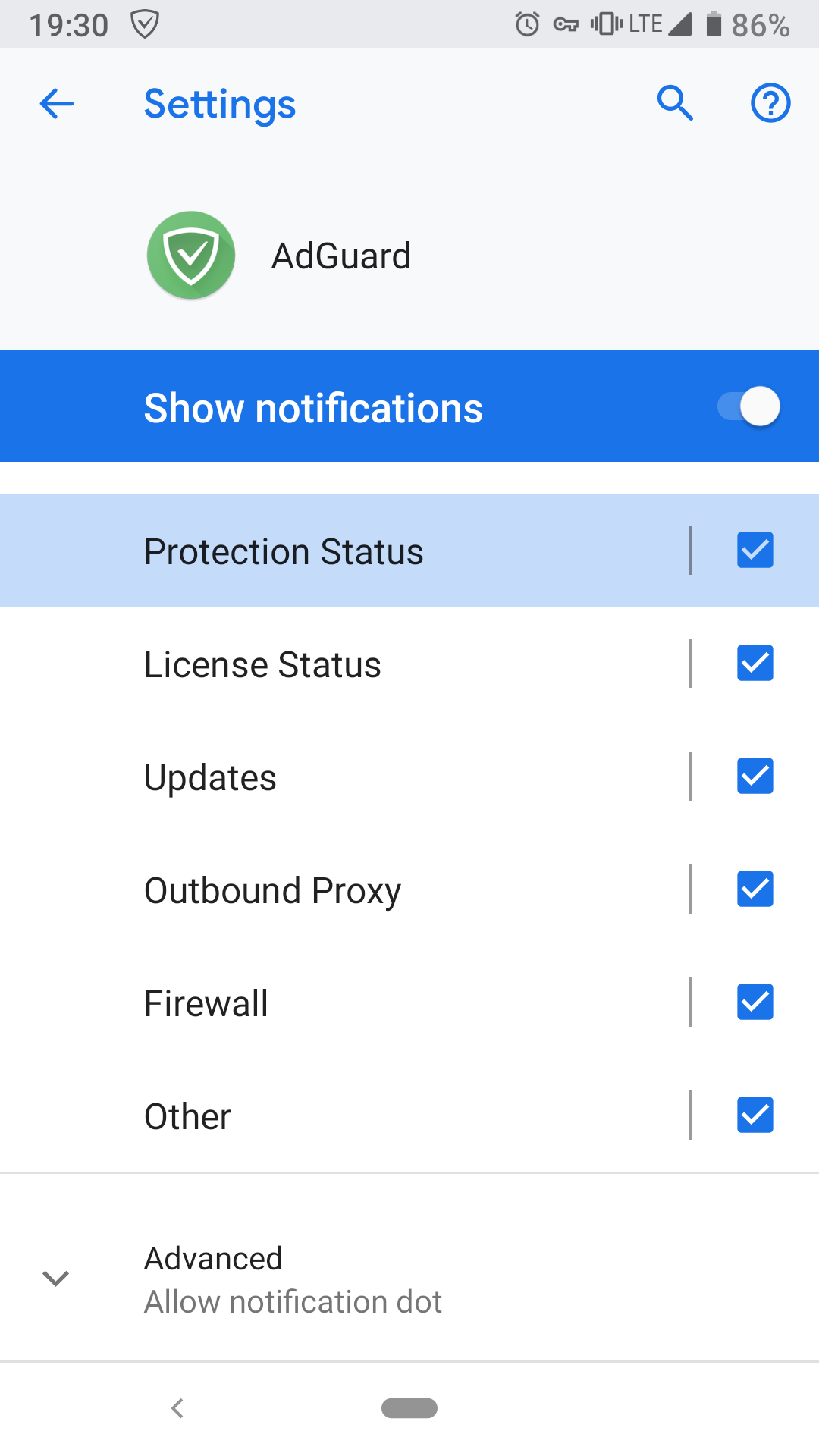Go back using the Settings back arrow

coord(57,104)
